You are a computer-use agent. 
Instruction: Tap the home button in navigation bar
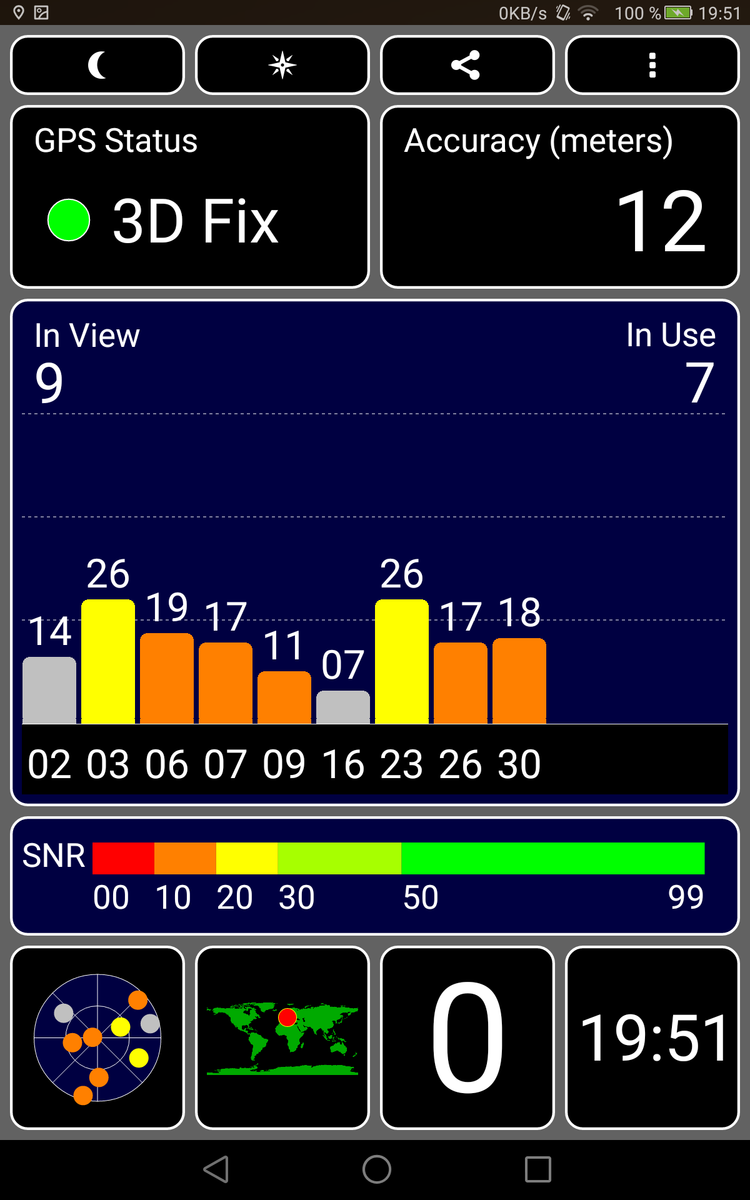(376, 1169)
